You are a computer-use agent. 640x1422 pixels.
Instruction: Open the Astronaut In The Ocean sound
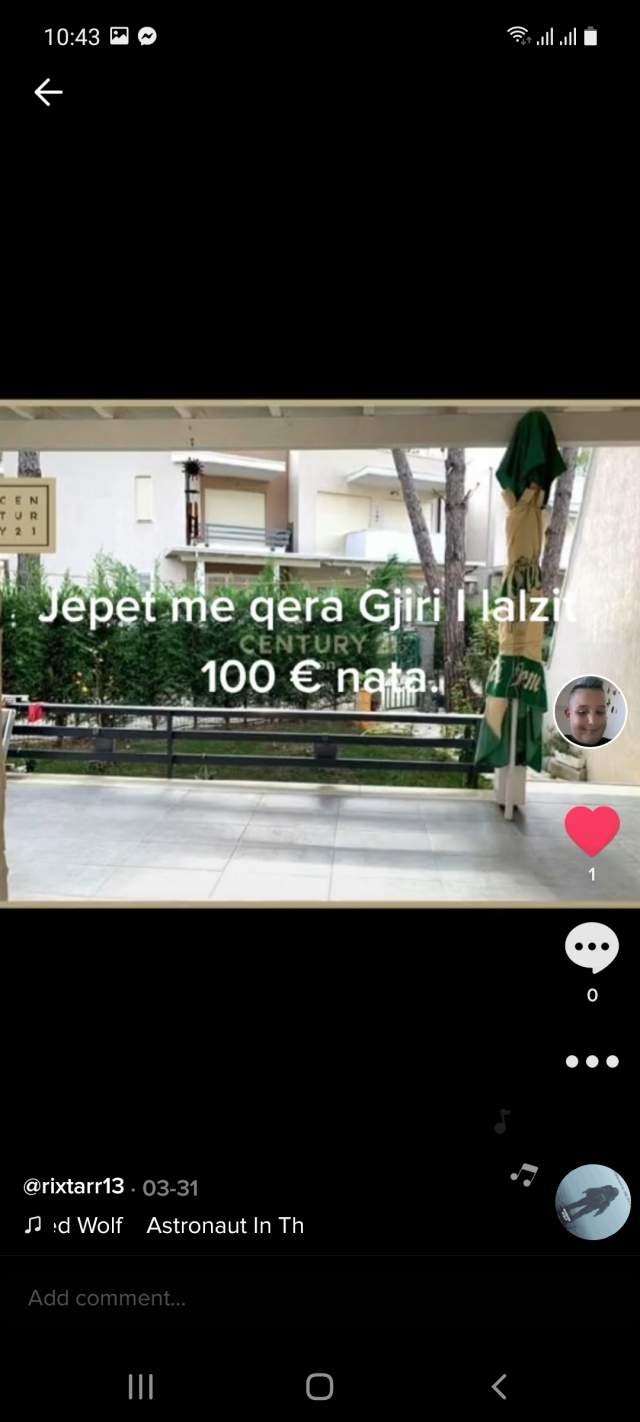tap(164, 1225)
